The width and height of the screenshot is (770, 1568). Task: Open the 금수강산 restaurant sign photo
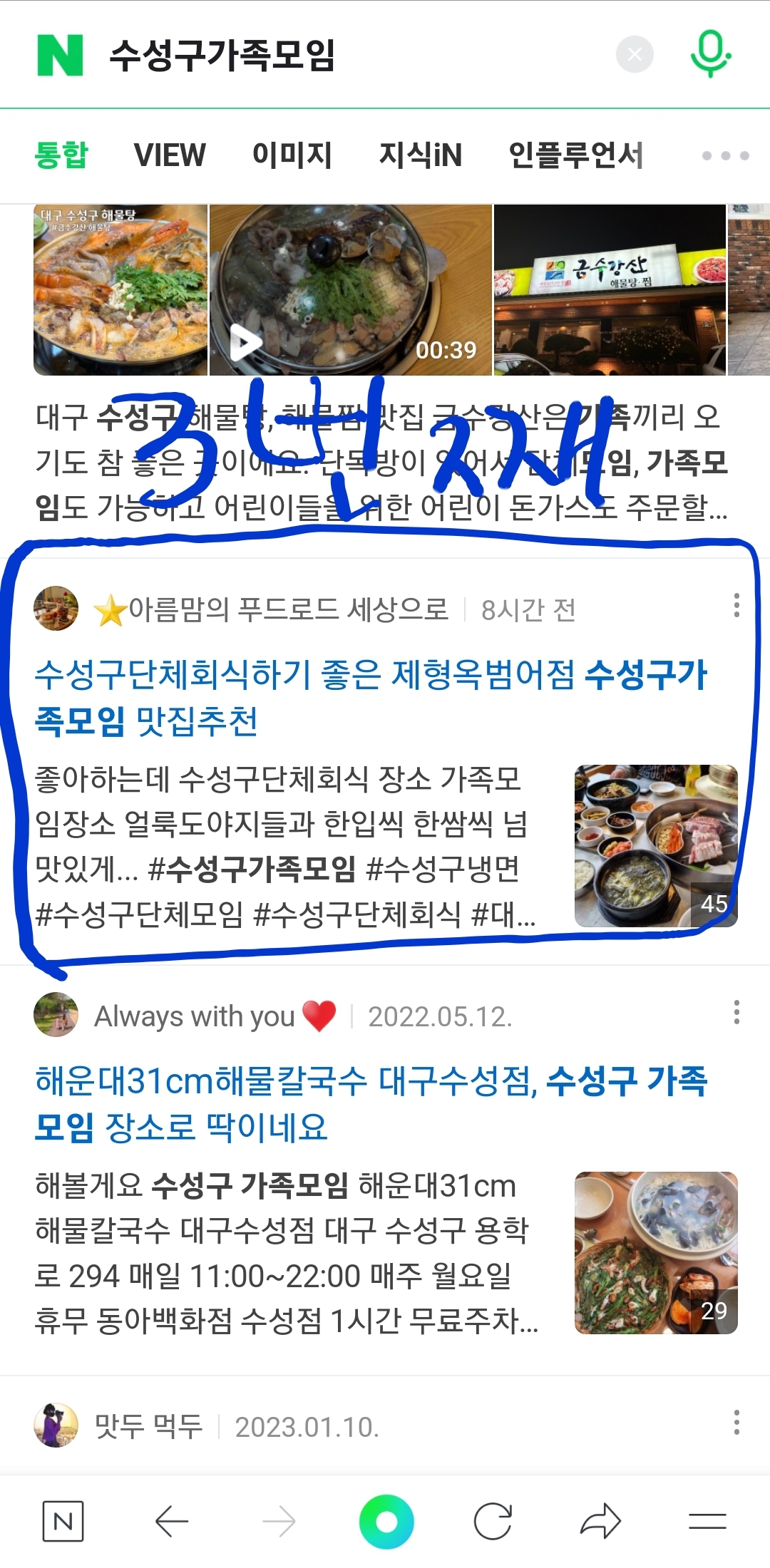pyautogui.click(x=610, y=290)
